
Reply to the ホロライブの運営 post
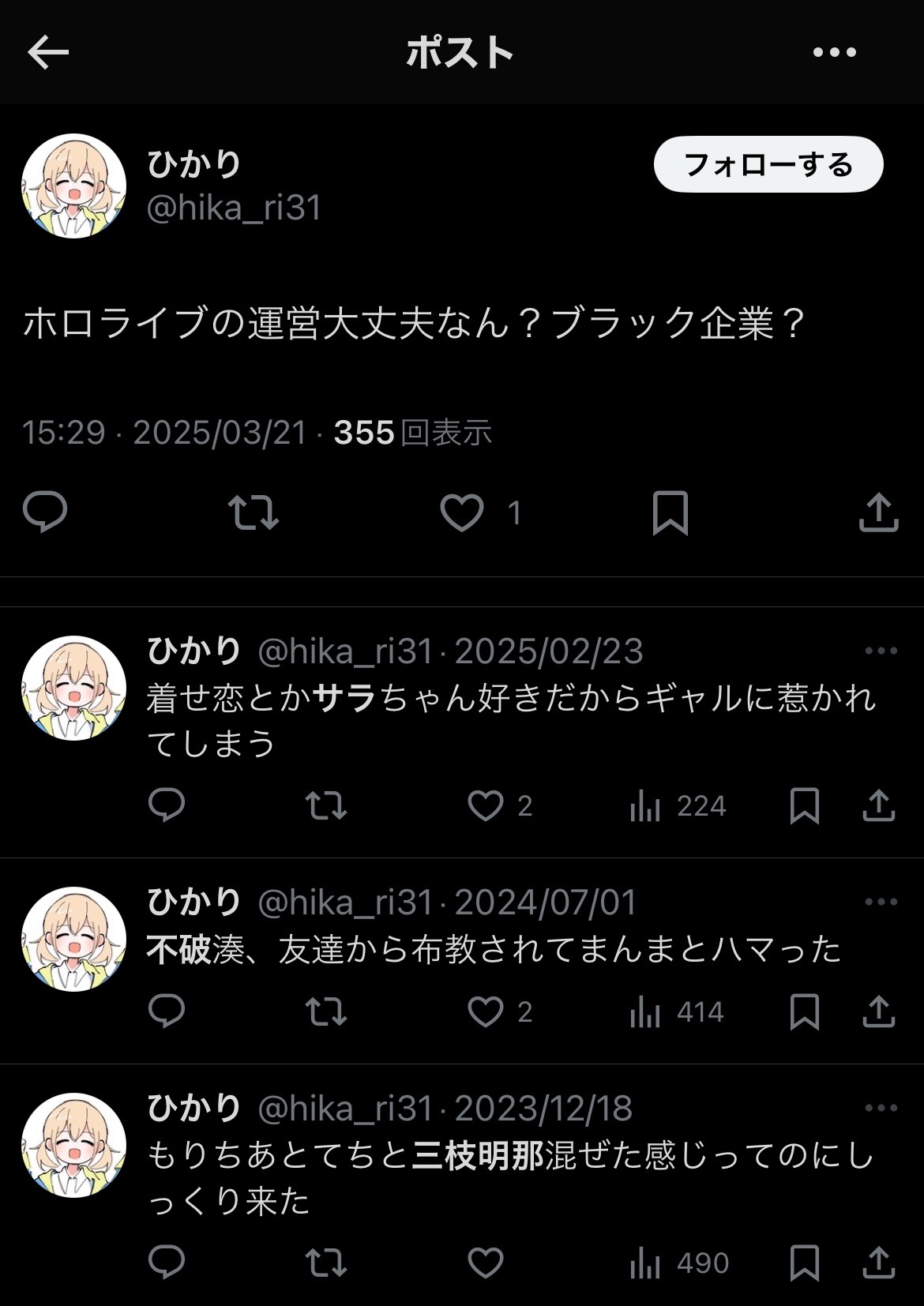pyautogui.click(x=45, y=512)
